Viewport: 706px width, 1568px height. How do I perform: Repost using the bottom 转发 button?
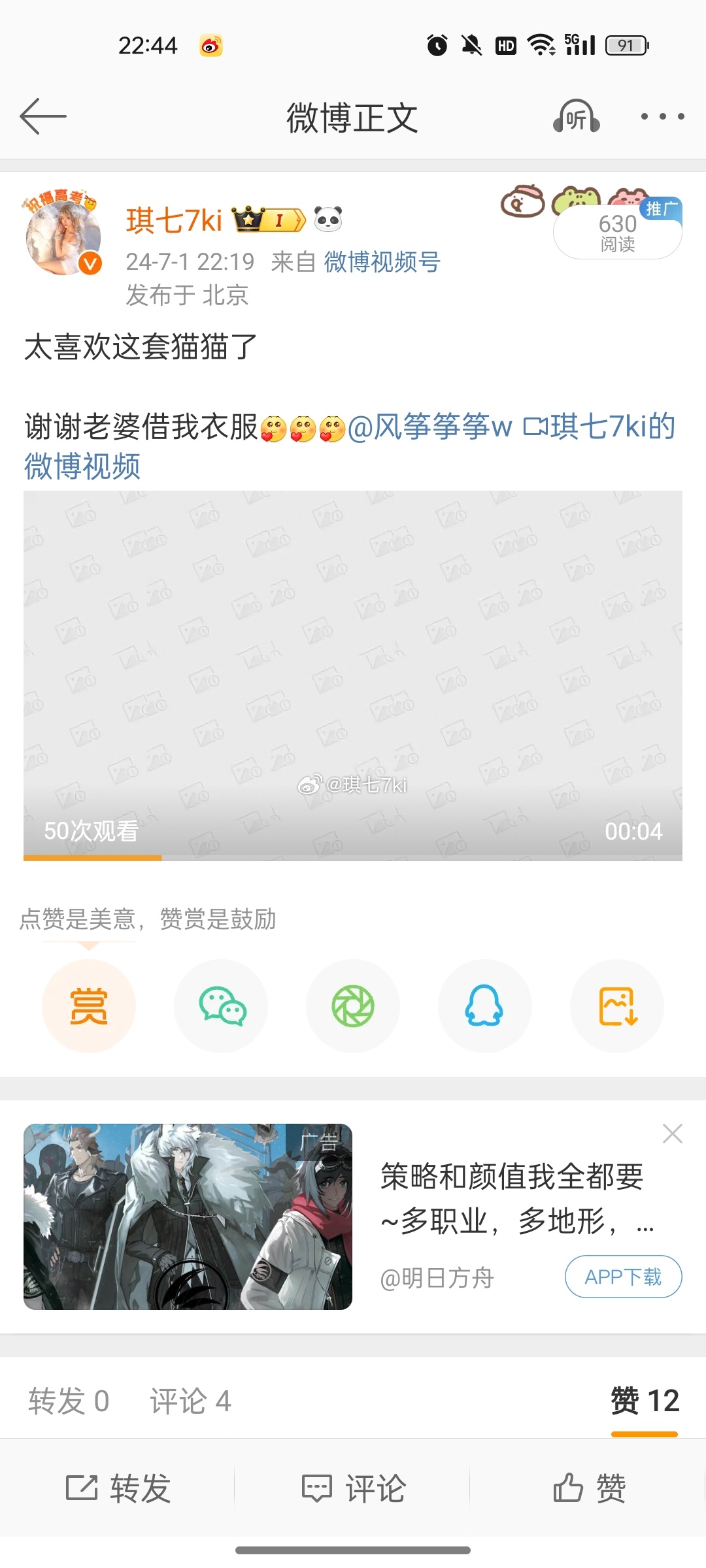(118, 1489)
